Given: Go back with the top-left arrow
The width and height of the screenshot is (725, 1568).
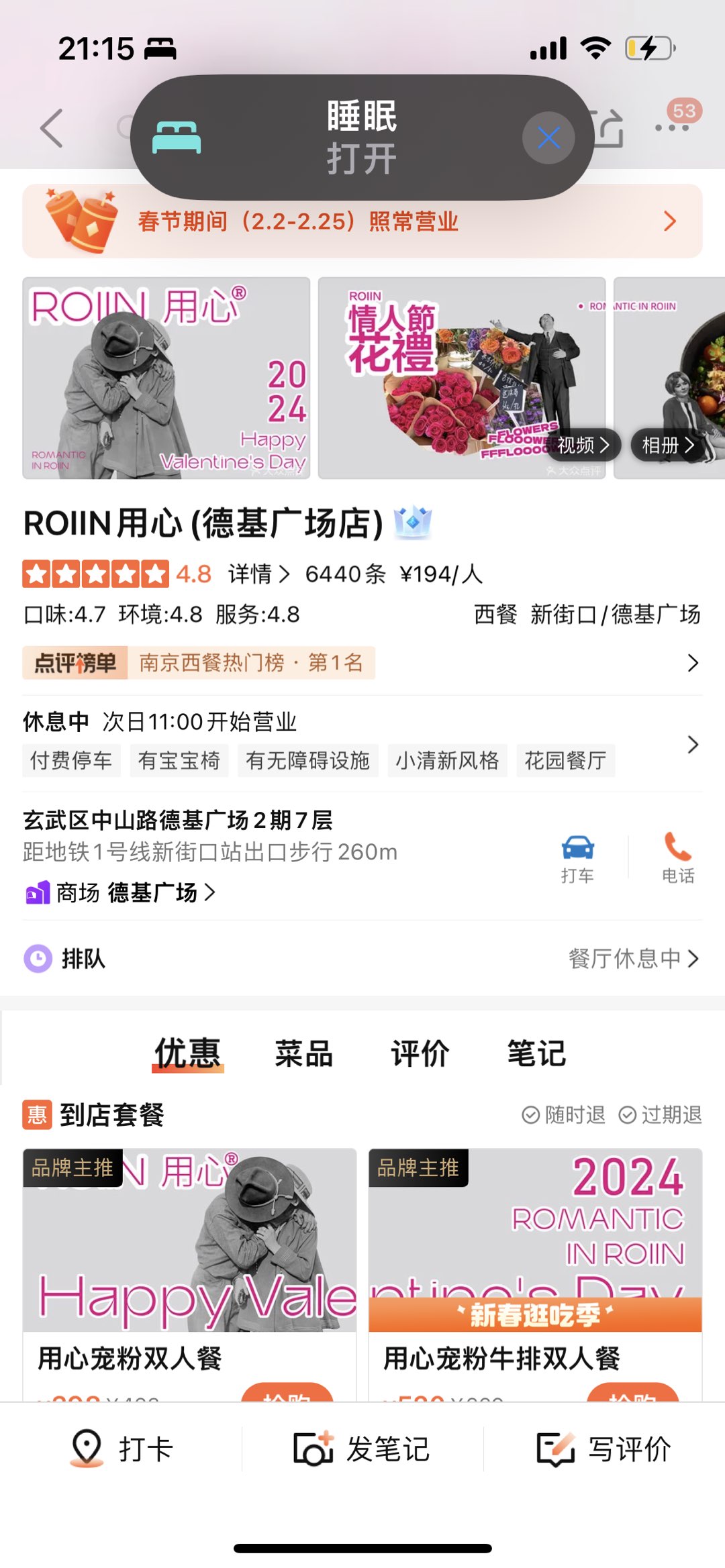Looking at the screenshot, I should click(x=52, y=127).
